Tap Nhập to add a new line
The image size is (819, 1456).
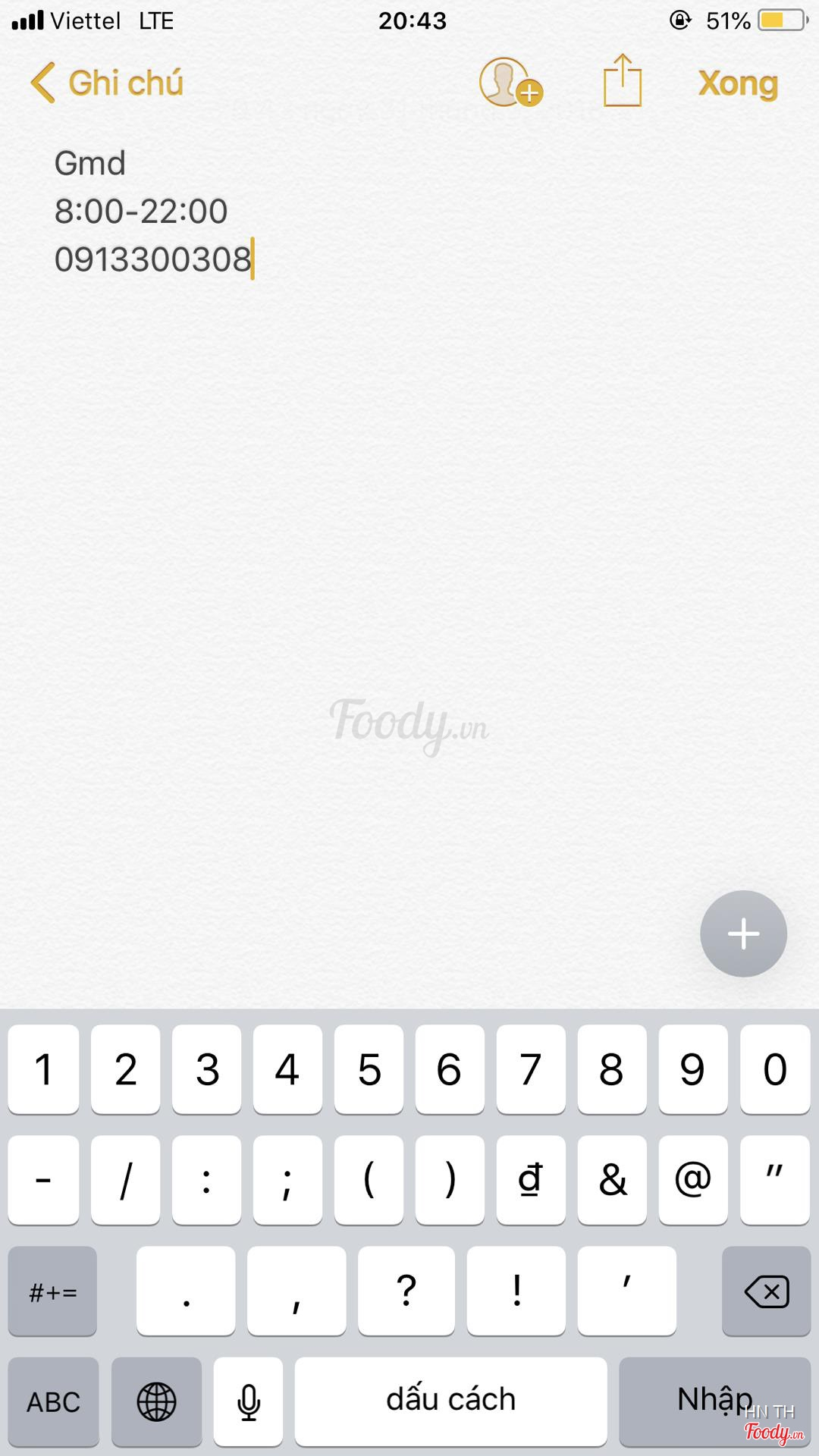click(x=714, y=1401)
